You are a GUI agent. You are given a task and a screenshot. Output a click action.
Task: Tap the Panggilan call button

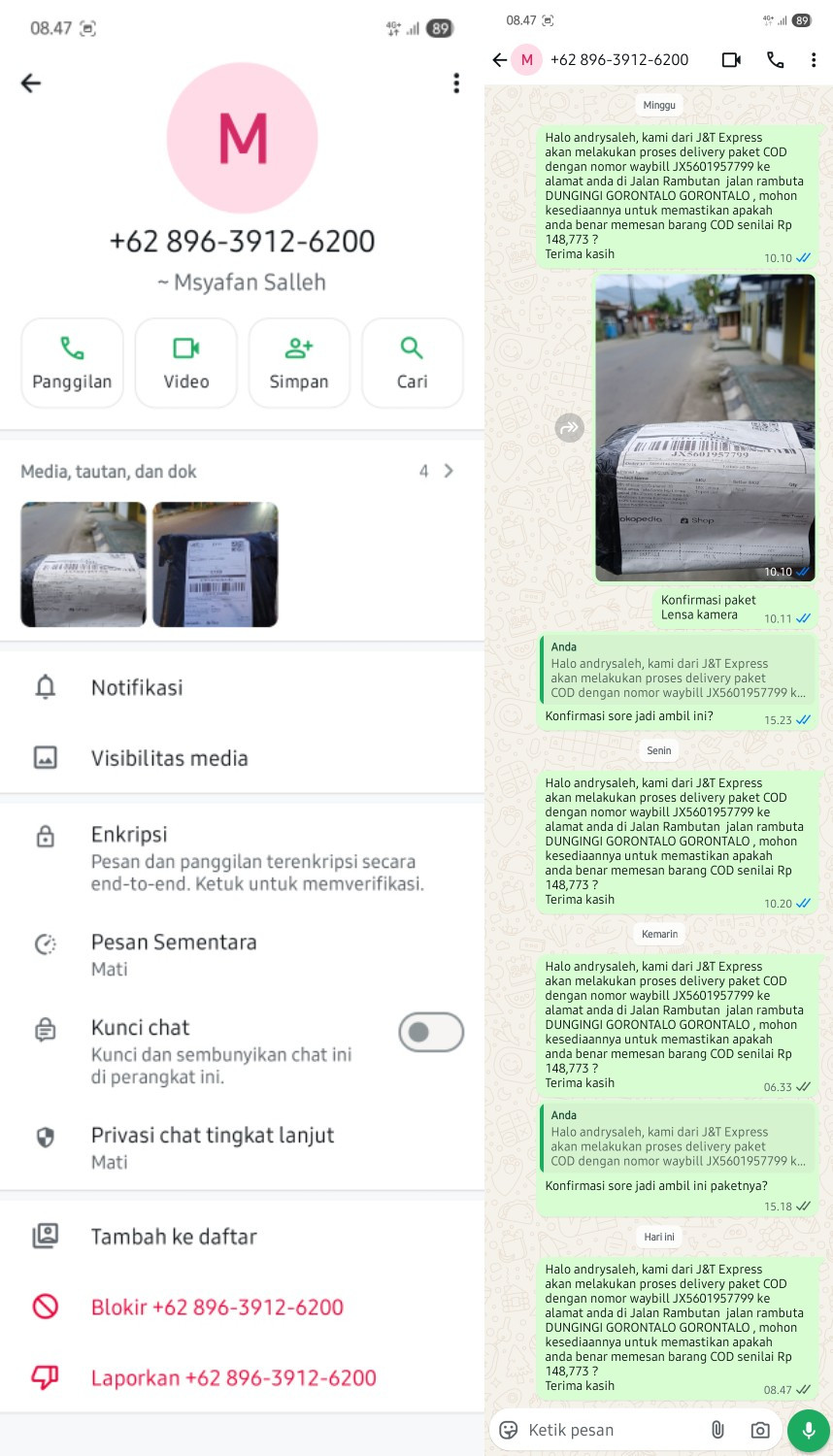[x=72, y=363]
